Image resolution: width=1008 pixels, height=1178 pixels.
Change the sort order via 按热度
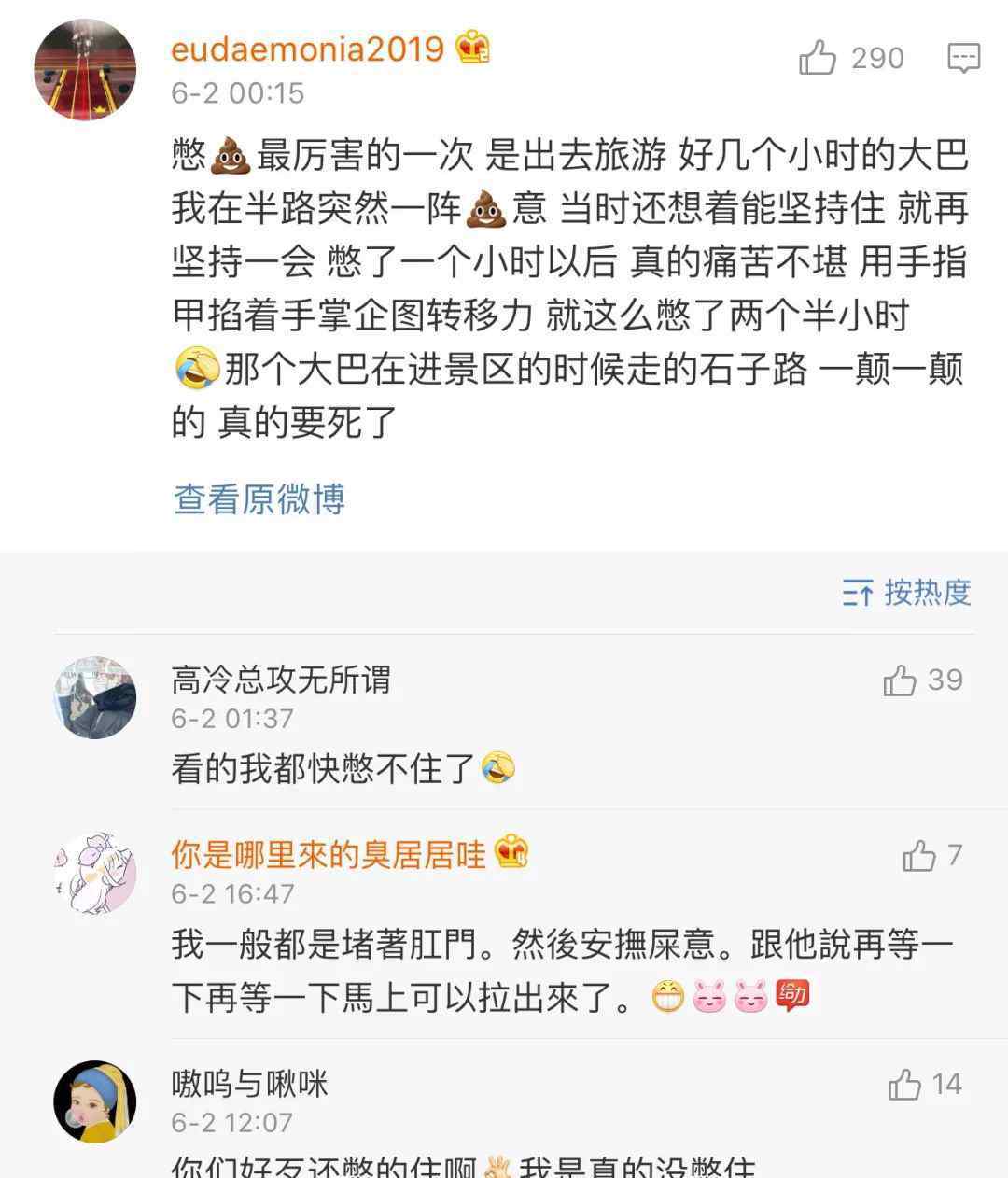(907, 592)
